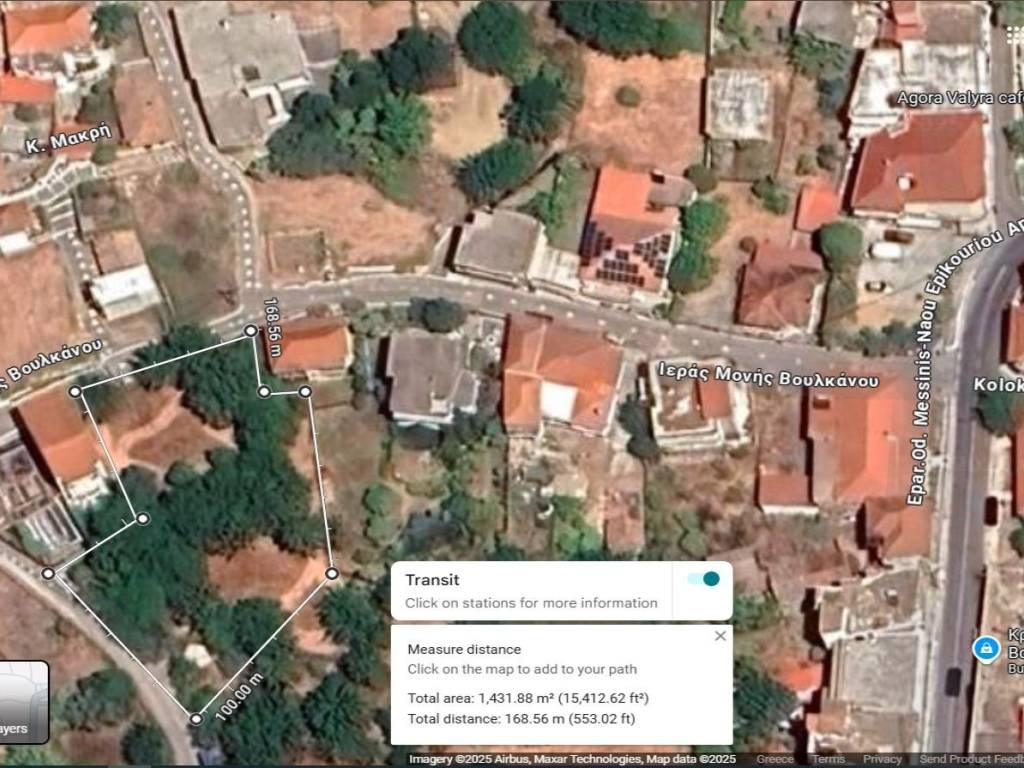
Task: Close the Measure distance panel
Action: click(x=720, y=636)
